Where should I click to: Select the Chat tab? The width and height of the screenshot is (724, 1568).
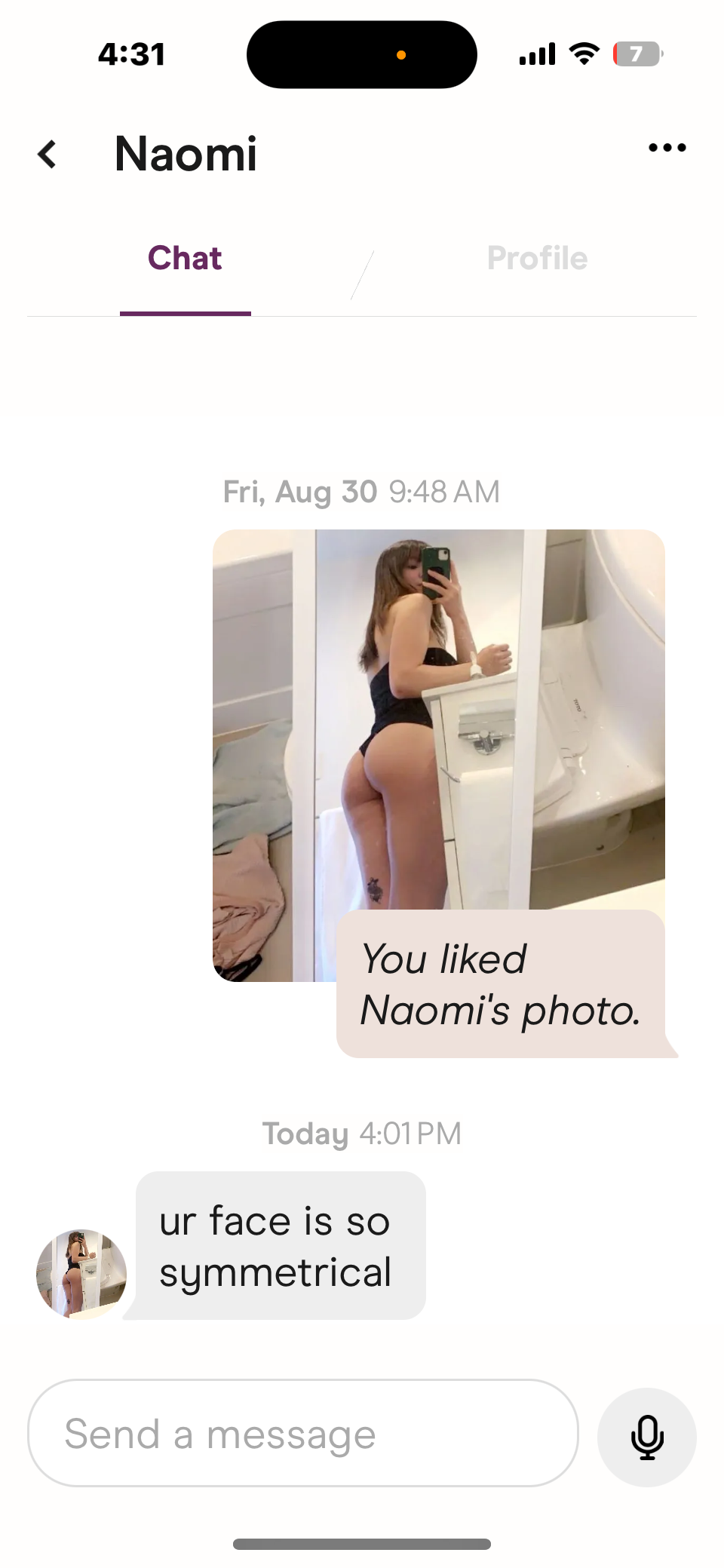point(185,258)
